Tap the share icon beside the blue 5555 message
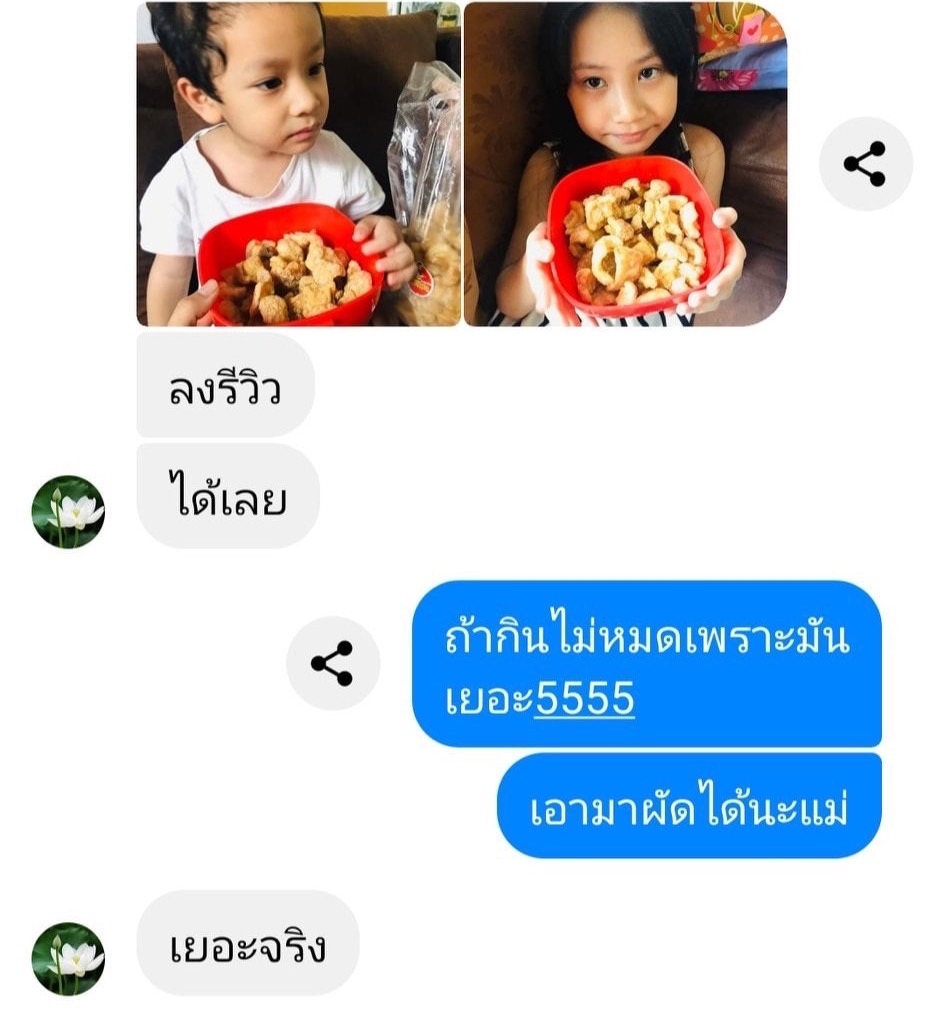The height and width of the screenshot is (1014, 945). pos(333,663)
